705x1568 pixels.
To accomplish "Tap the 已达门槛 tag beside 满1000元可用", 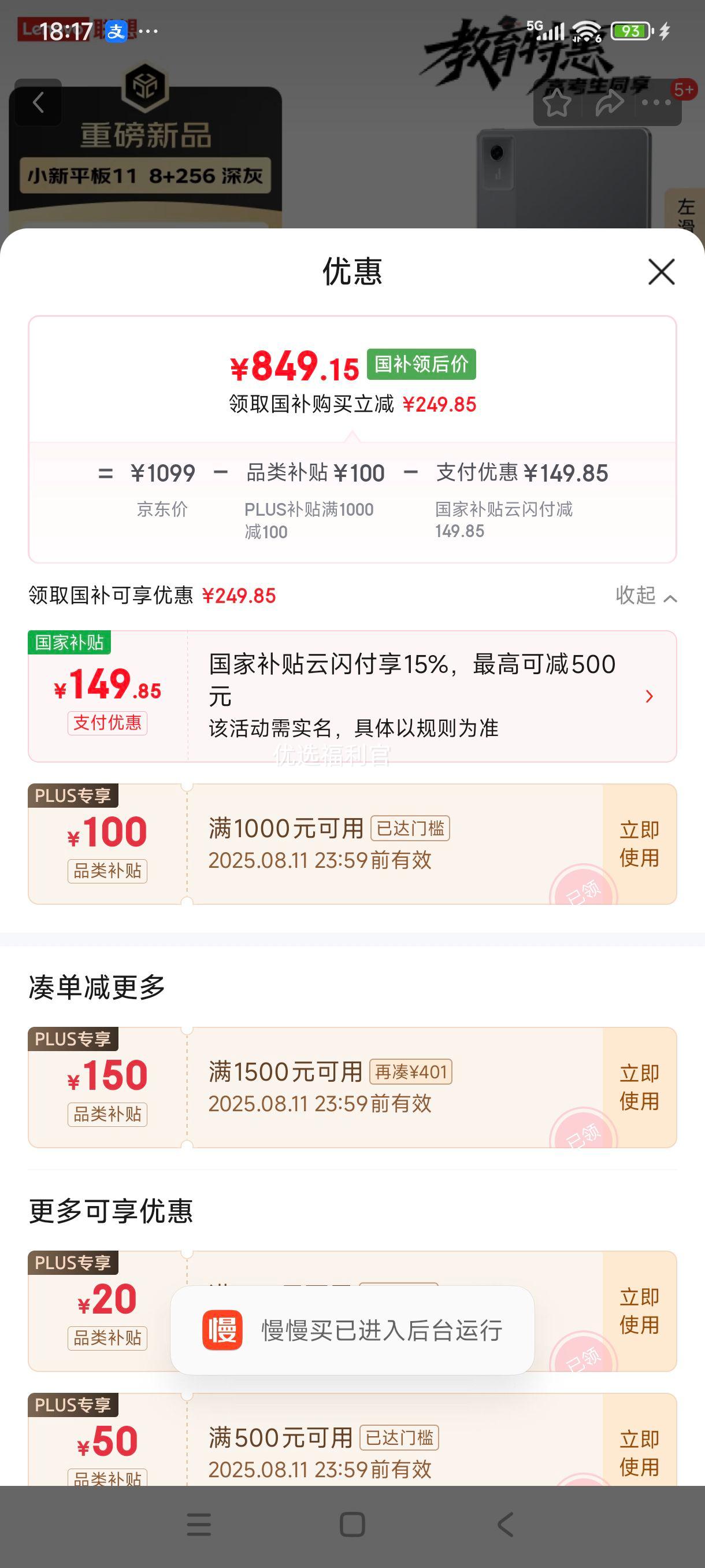I will [411, 828].
